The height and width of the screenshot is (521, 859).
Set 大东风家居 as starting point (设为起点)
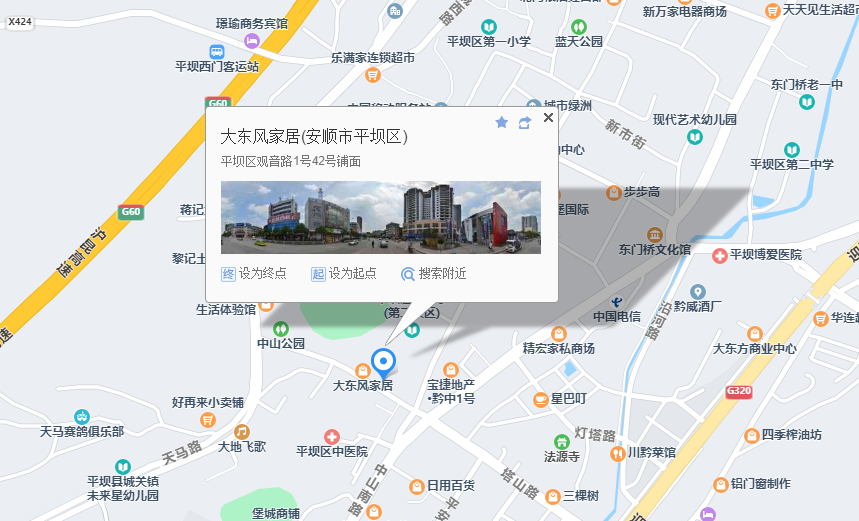[x=344, y=273]
